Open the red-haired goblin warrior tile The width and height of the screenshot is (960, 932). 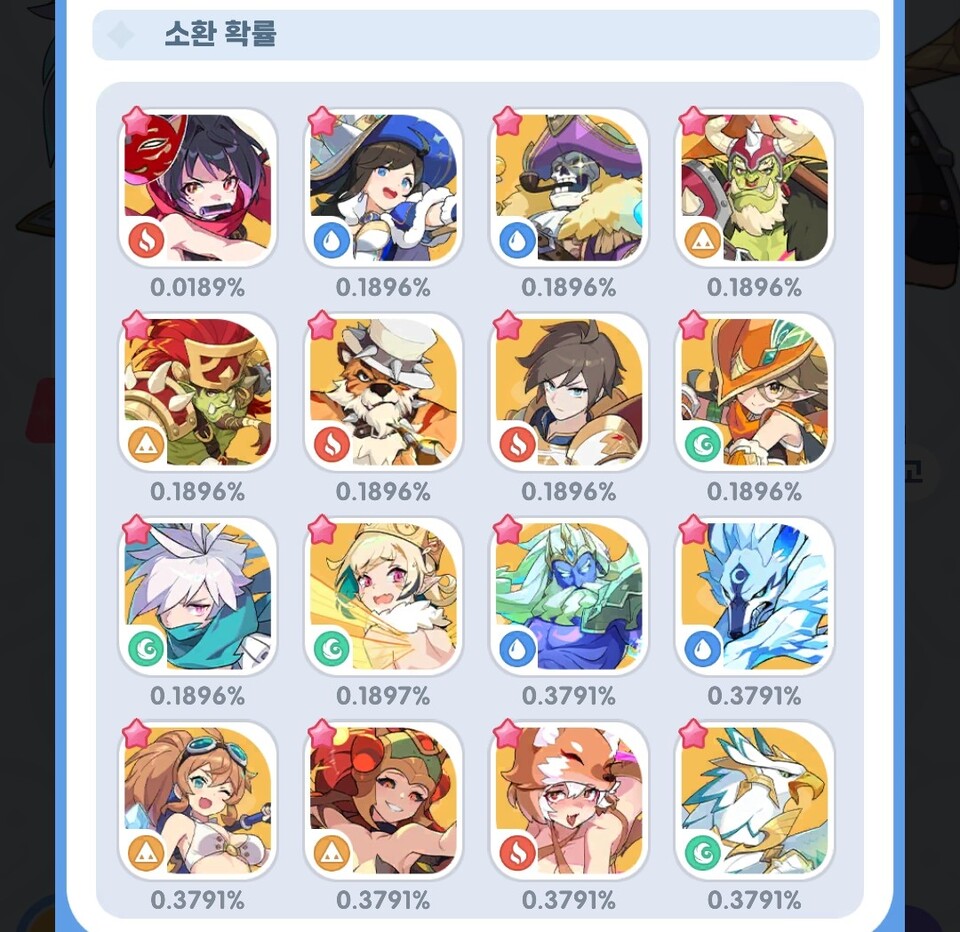point(197,391)
